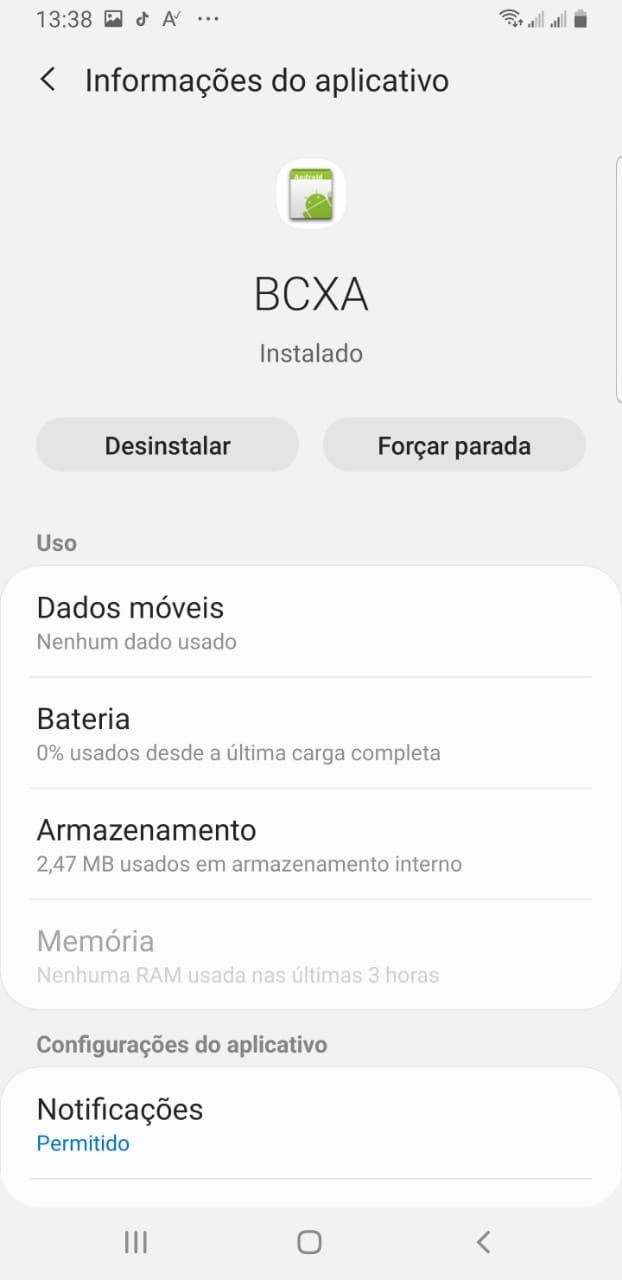Go to the home screen
This screenshot has width=622, height=1280.
coord(310,1242)
